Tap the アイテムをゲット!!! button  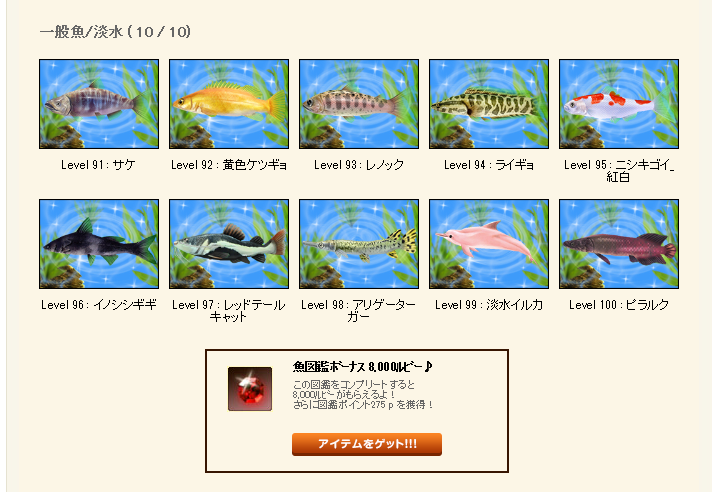pos(366,444)
